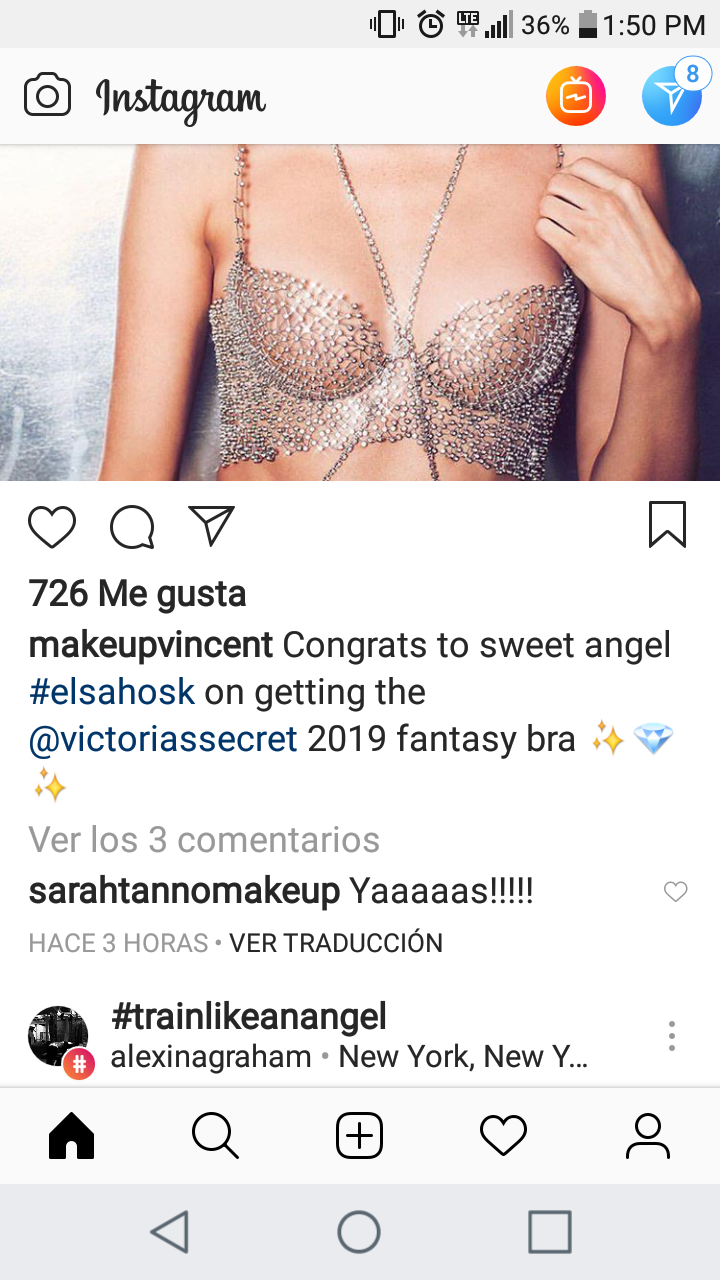Screen dimensions: 720x1280
Task: Bookmark makeupvincent's post
Action: pyautogui.click(x=667, y=525)
